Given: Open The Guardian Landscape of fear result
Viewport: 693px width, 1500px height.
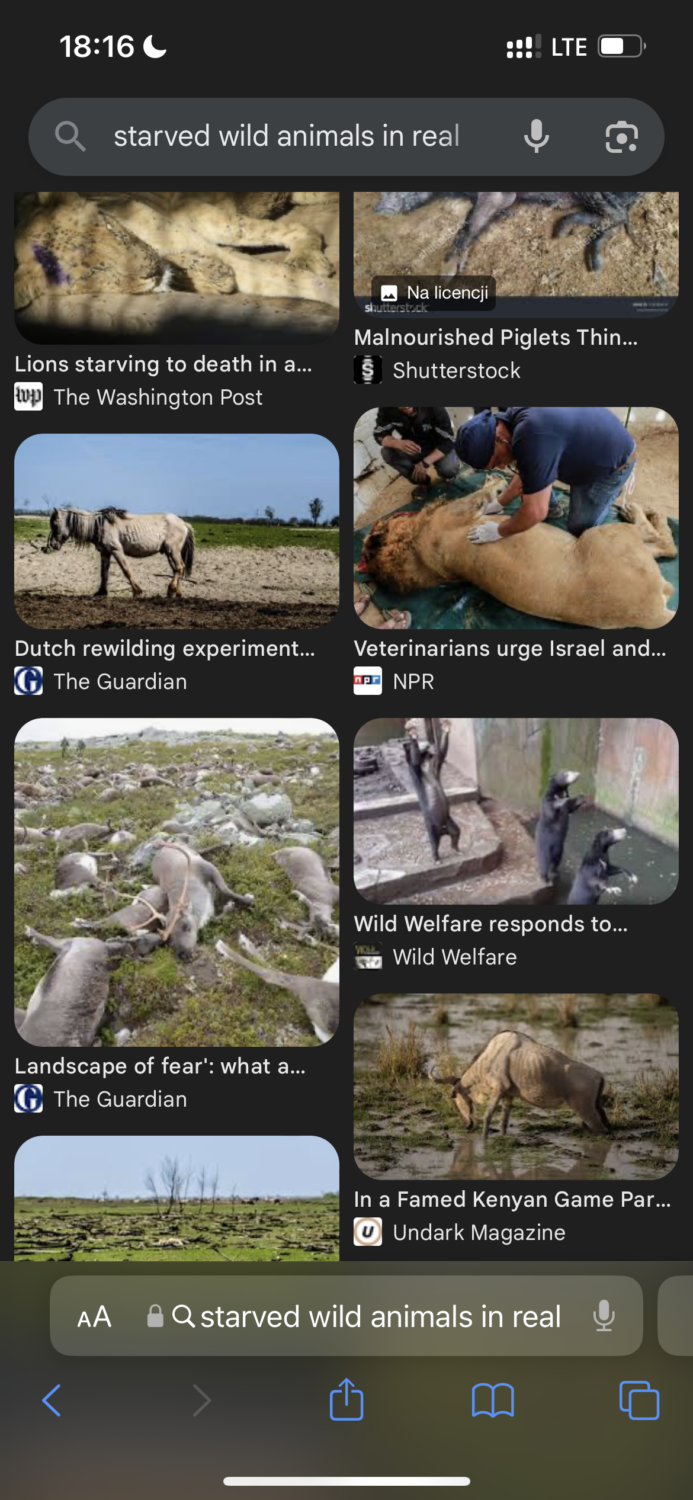Looking at the screenshot, I should 176,882.
